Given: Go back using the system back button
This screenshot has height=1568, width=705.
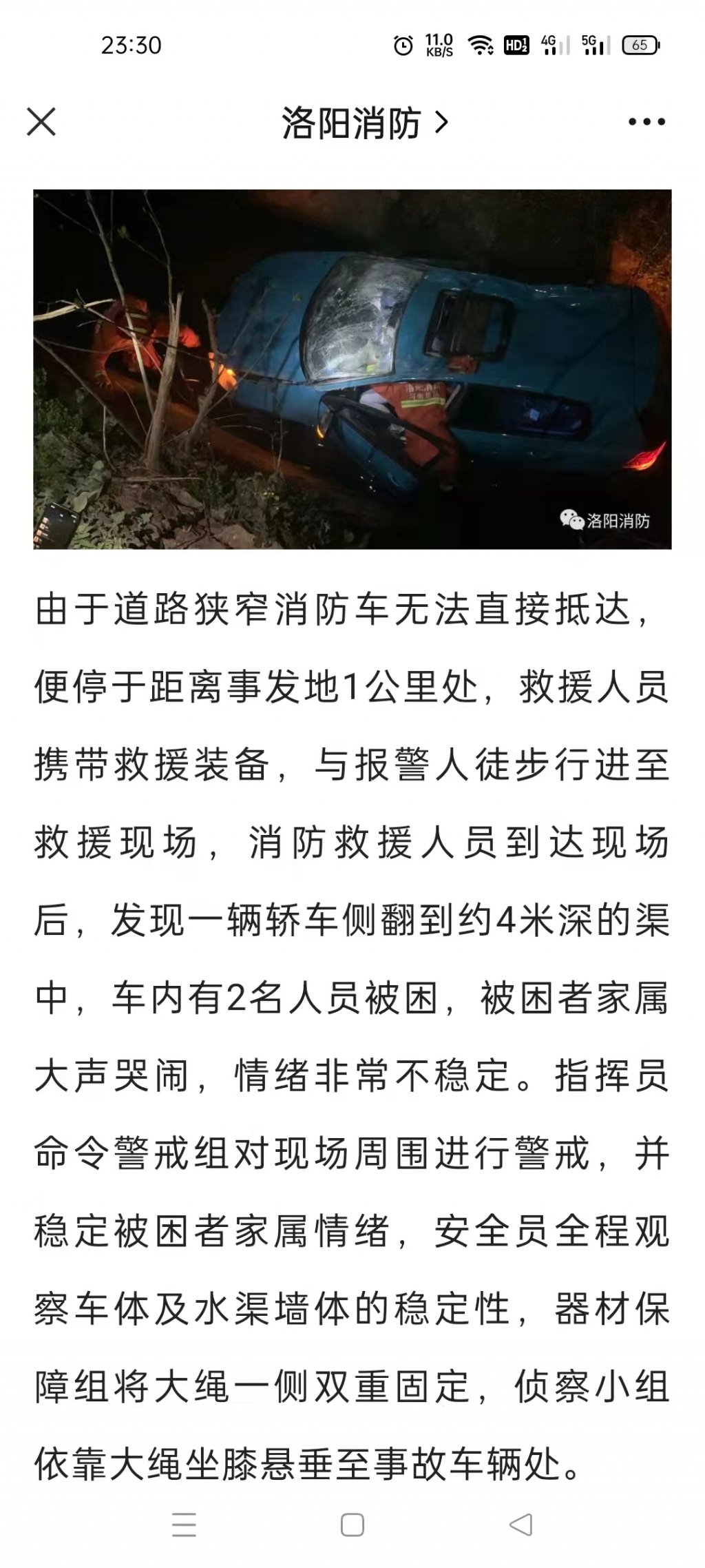Looking at the screenshot, I should tap(521, 1525).
